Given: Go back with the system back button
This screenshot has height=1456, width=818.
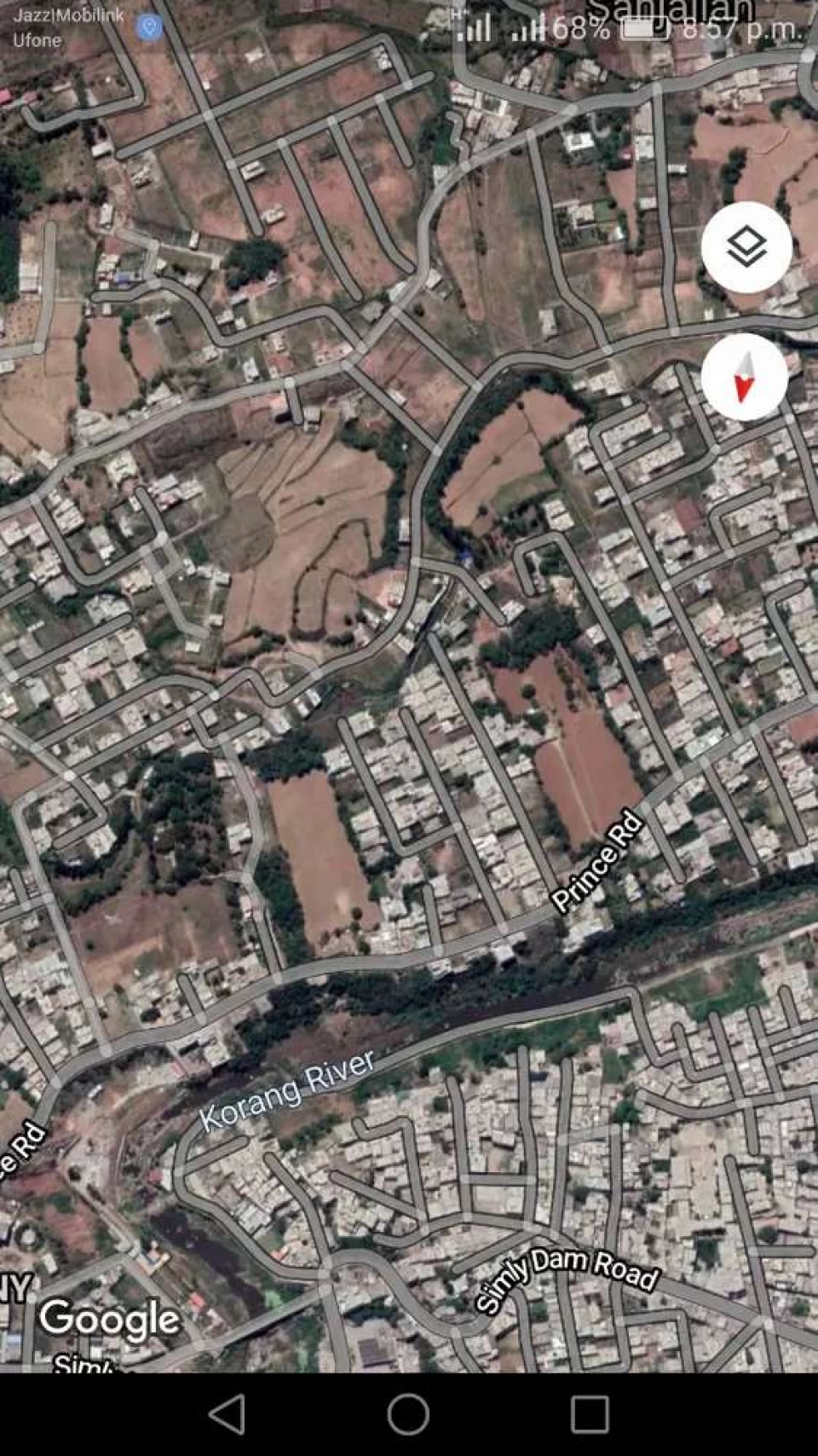Looking at the screenshot, I should coord(228,1414).
